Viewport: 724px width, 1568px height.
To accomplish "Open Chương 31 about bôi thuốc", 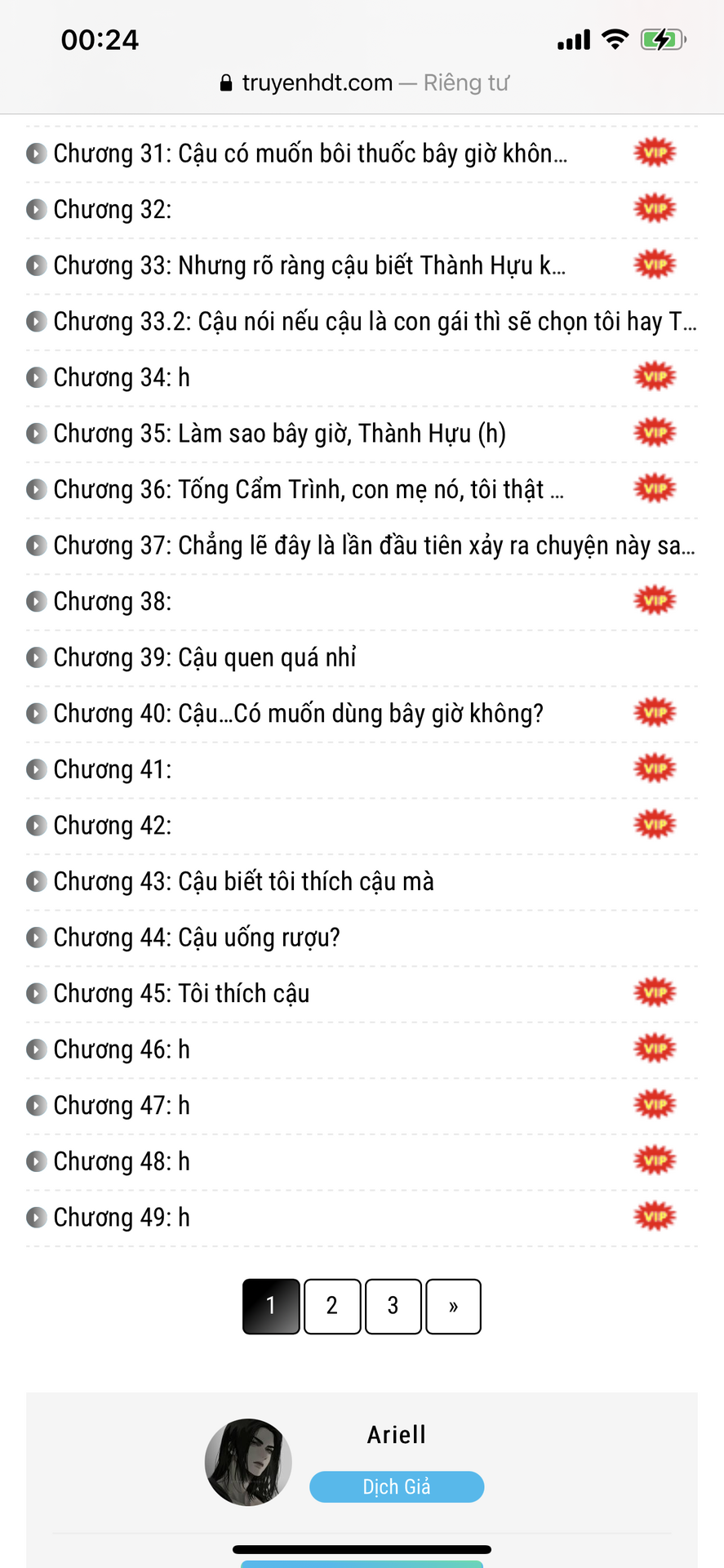I will pos(310,154).
